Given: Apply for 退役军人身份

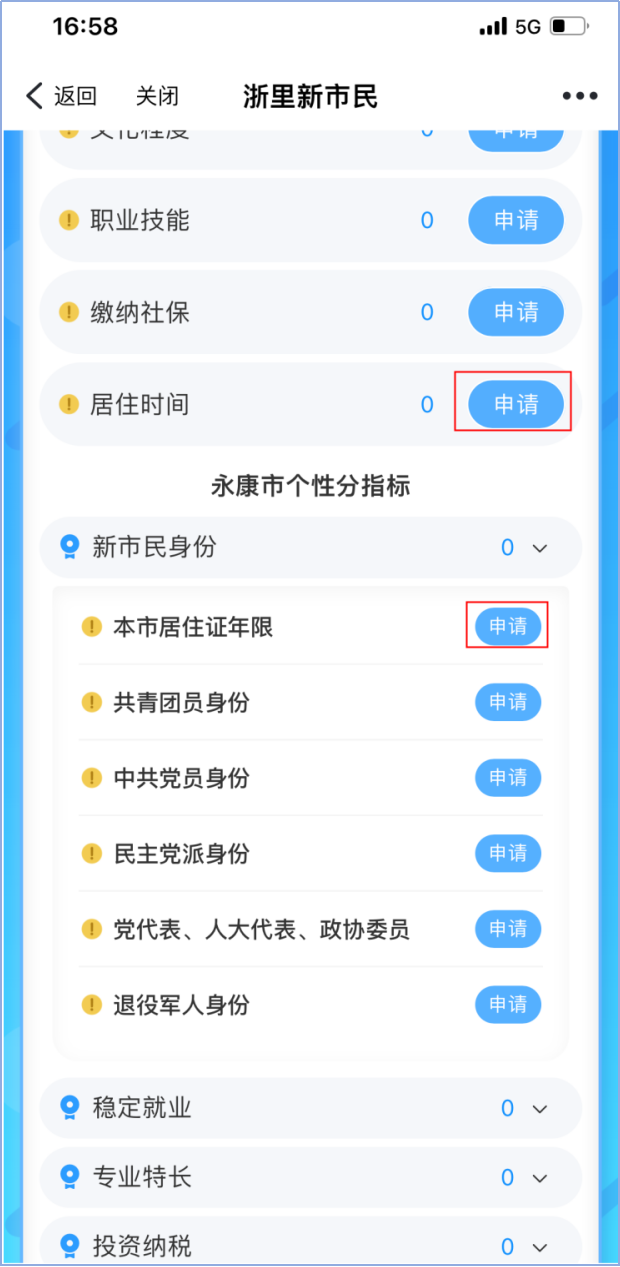Looking at the screenshot, I should [x=507, y=1005].
